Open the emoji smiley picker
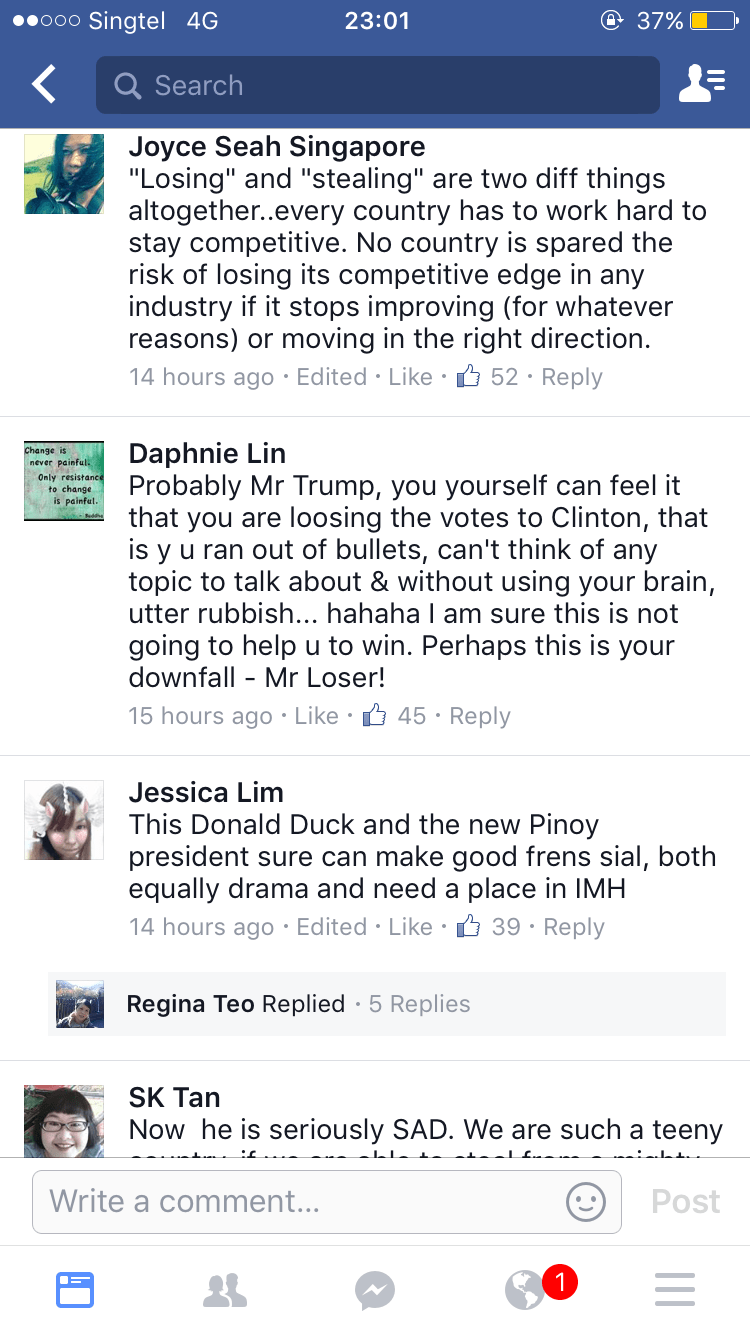 [x=586, y=1201]
